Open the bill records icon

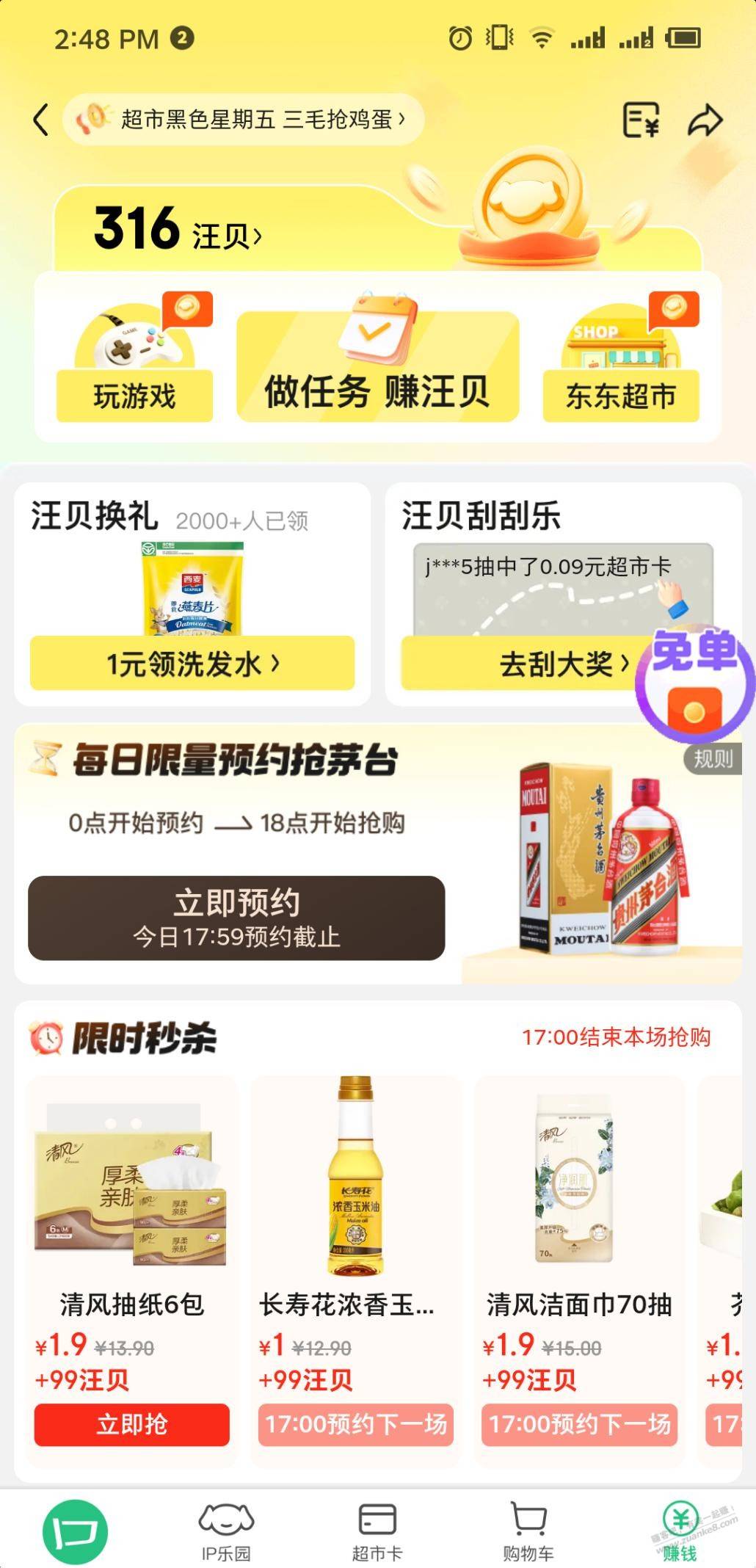click(x=641, y=120)
